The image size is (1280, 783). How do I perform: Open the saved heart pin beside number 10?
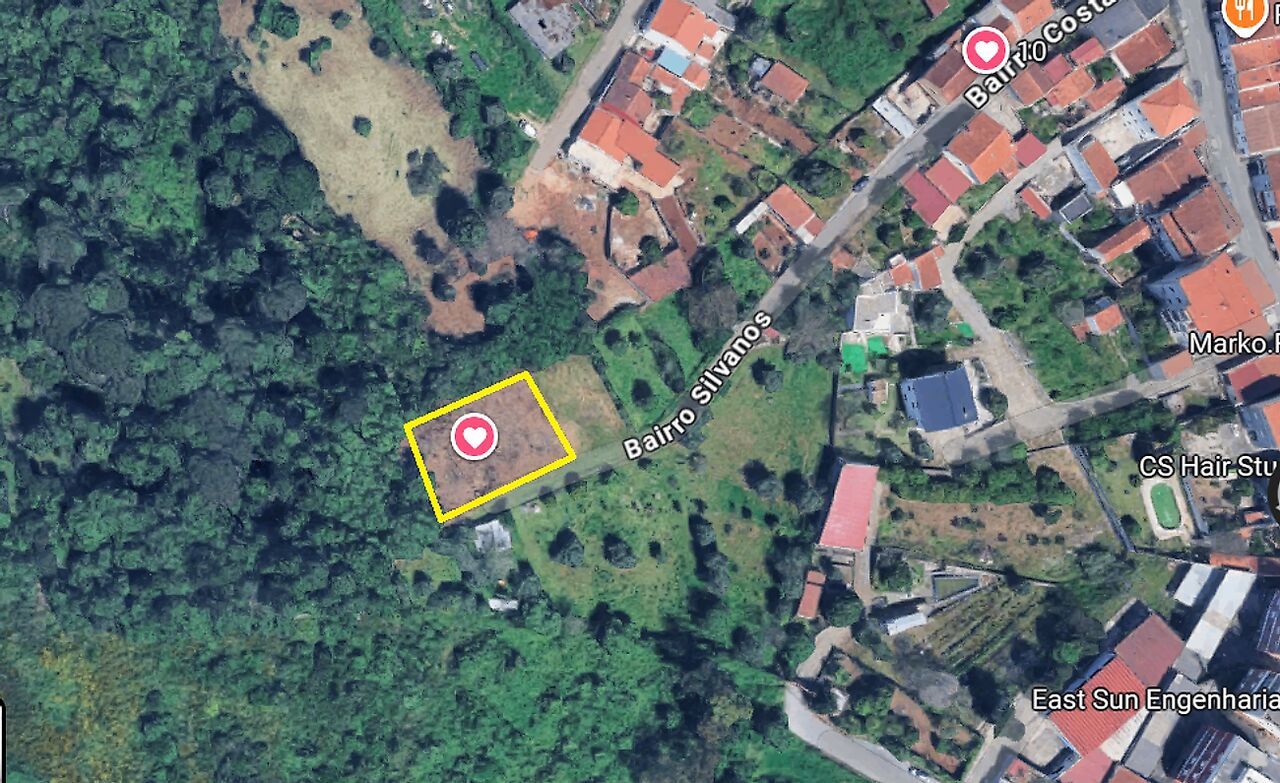point(986,49)
